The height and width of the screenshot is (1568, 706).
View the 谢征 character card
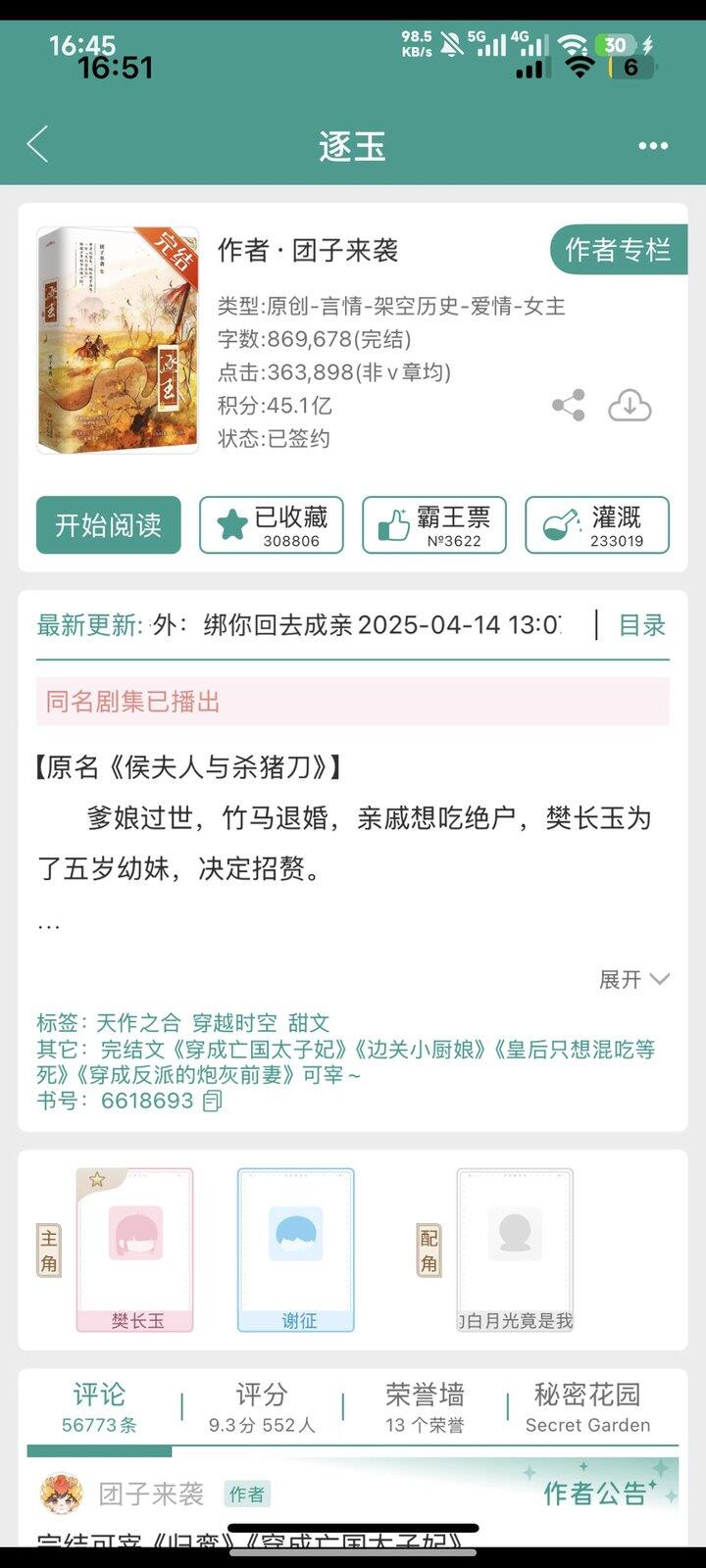click(295, 1247)
